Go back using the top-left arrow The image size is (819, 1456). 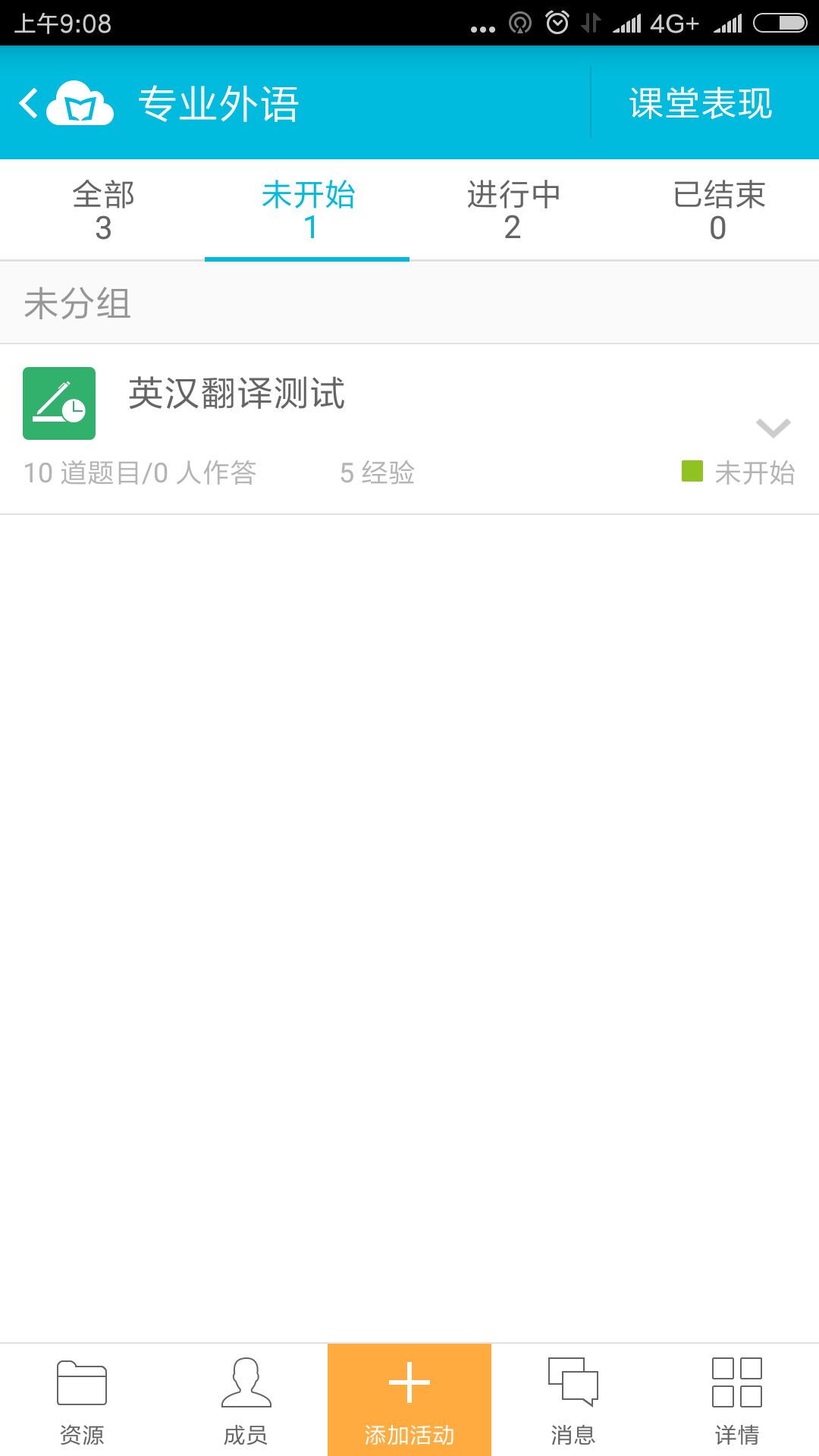point(29,103)
